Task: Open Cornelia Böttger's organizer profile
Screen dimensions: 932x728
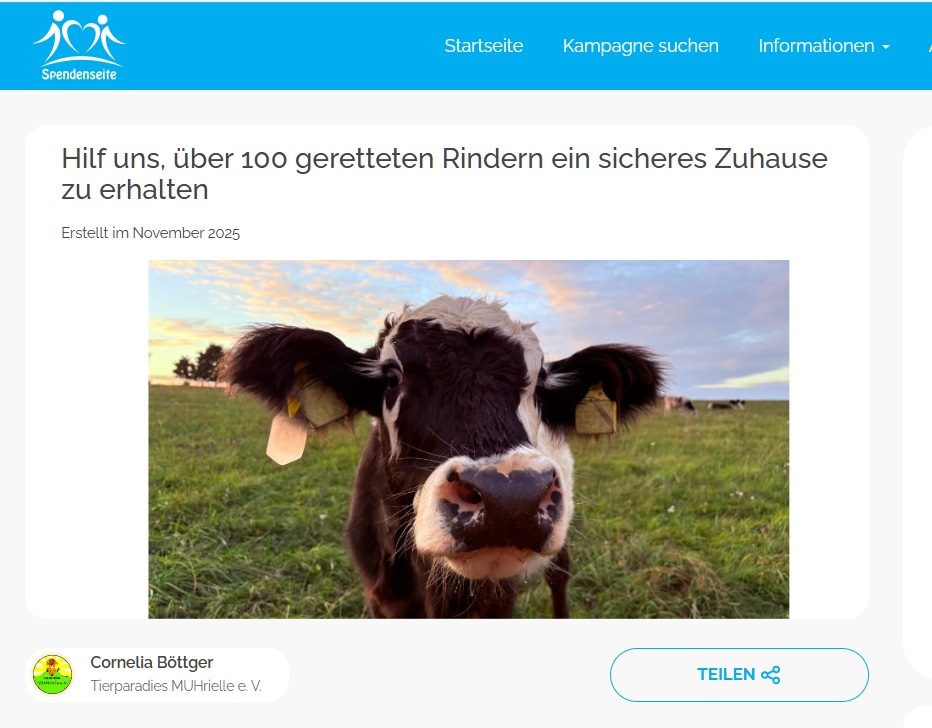Action: pyautogui.click(x=152, y=663)
